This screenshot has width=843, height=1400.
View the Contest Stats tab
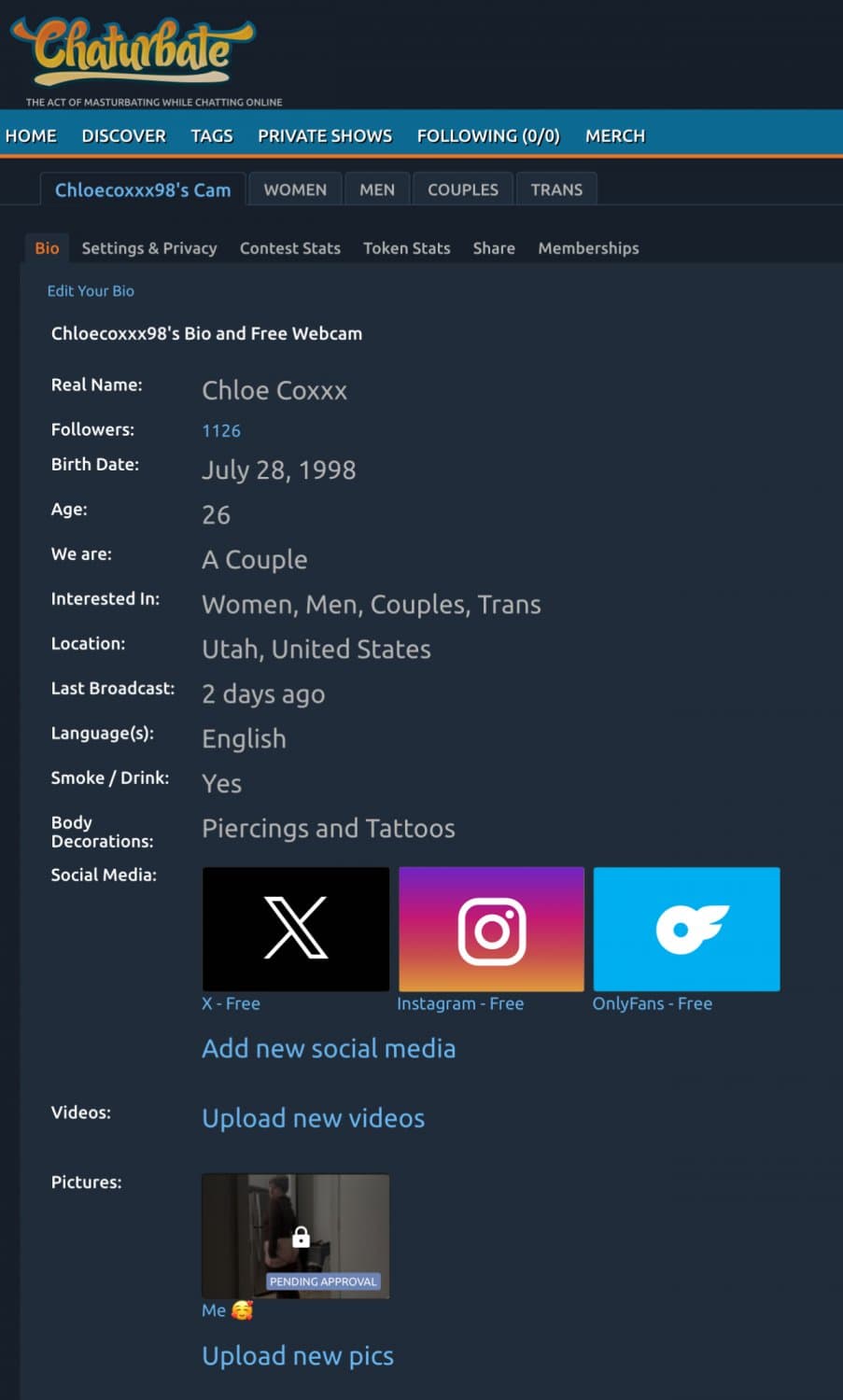point(290,248)
